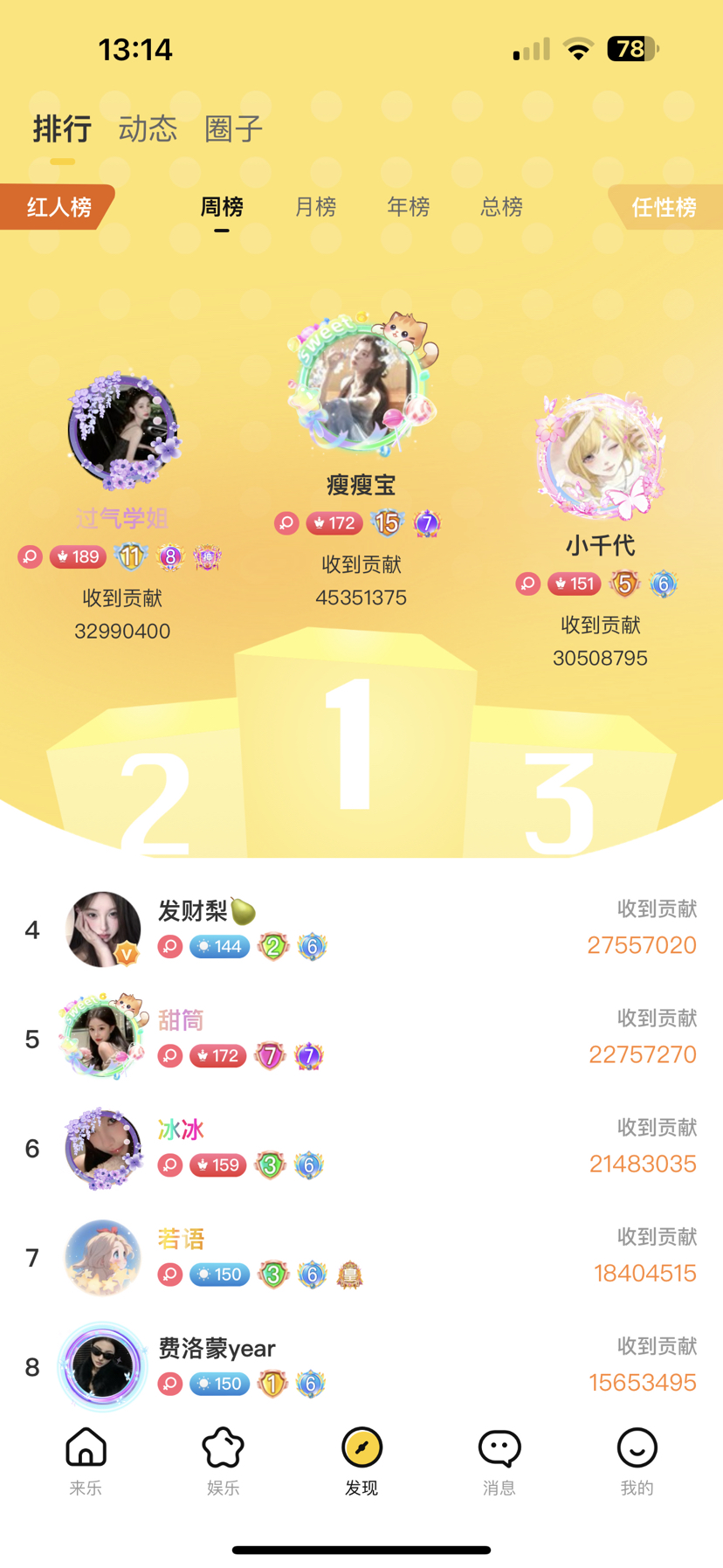View 冰冰 in sixth place
The height and width of the screenshot is (1568, 723).
click(x=361, y=1148)
